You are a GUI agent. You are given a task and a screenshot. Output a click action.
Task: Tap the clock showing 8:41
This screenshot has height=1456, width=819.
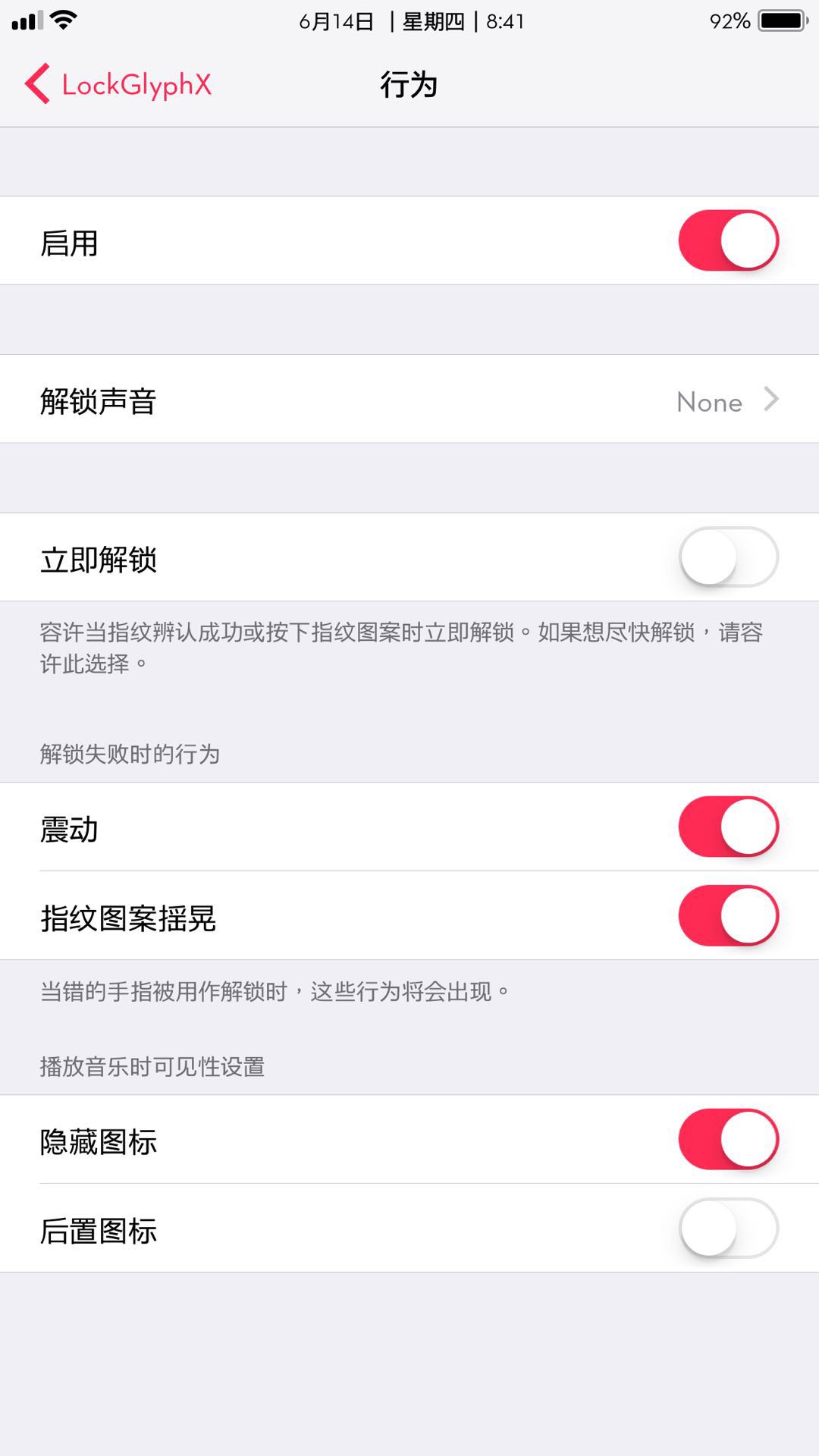coord(504,22)
